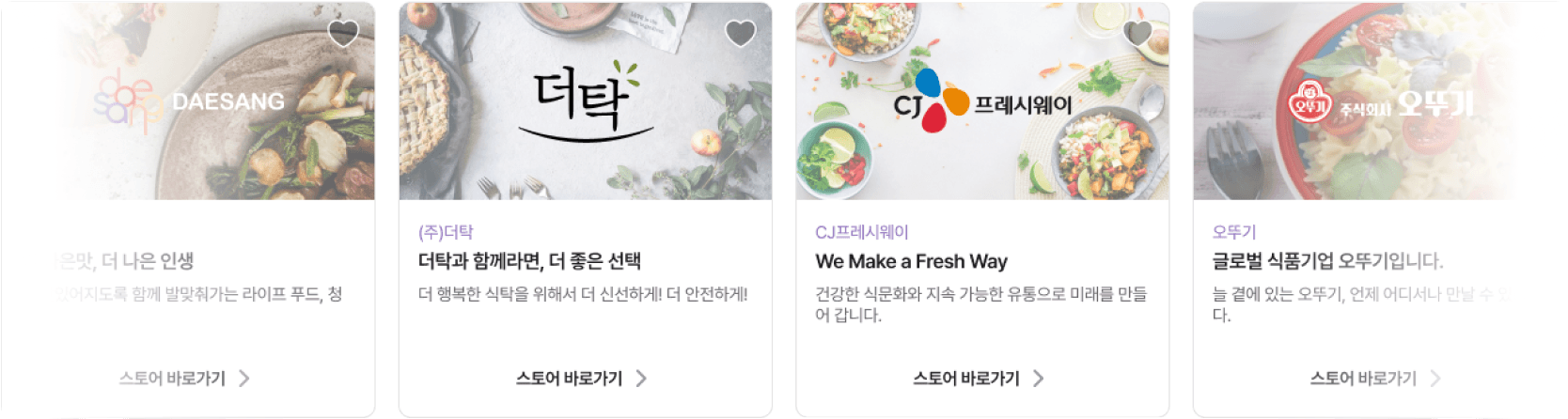Favorite the 더탁 store with the heart
The width and height of the screenshot is (1568, 419).
click(741, 34)
